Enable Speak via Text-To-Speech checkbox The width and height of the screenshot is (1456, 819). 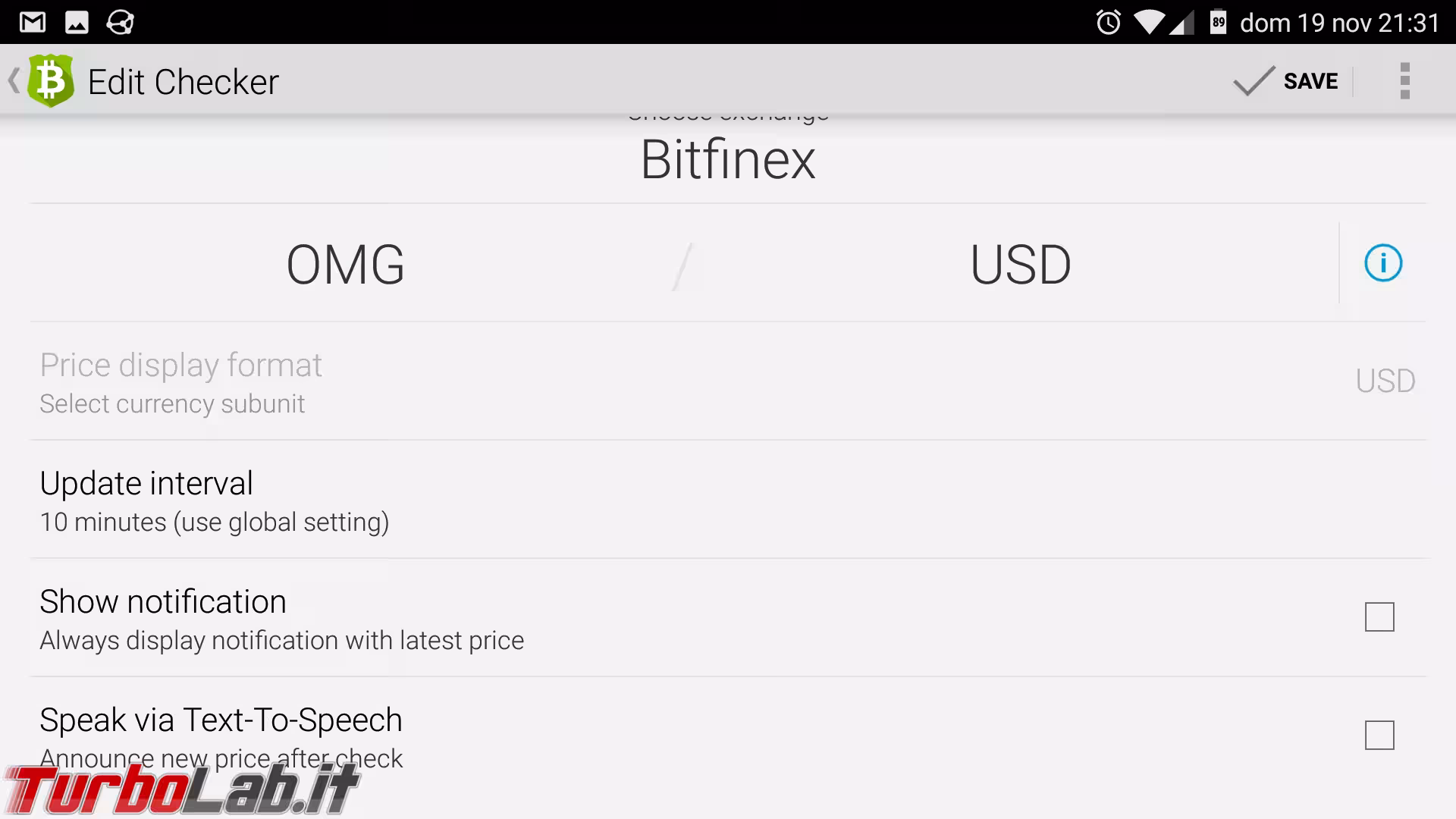click(x=1379, y=735)
